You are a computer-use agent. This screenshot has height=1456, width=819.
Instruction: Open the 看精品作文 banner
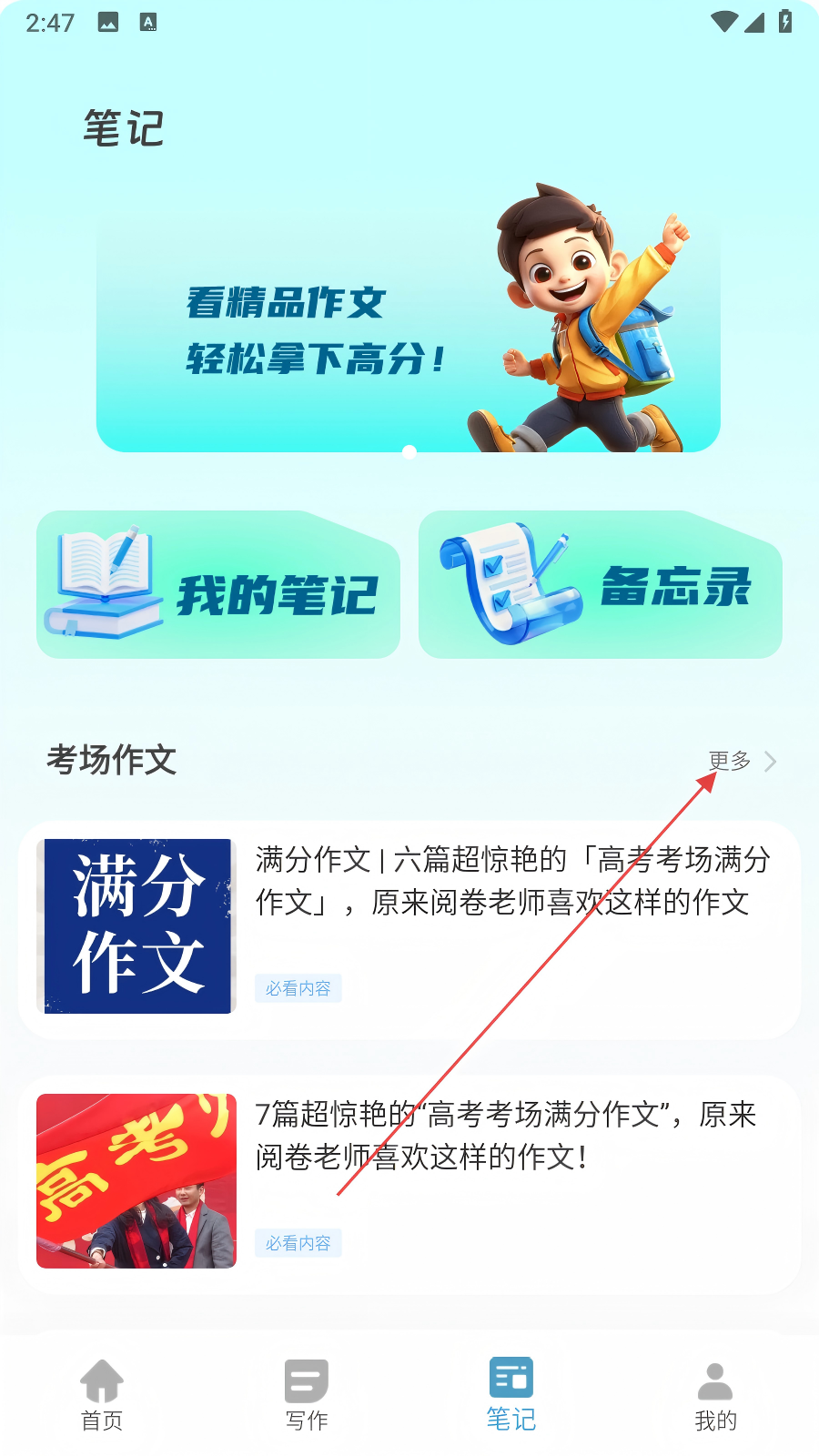(409, 328)
